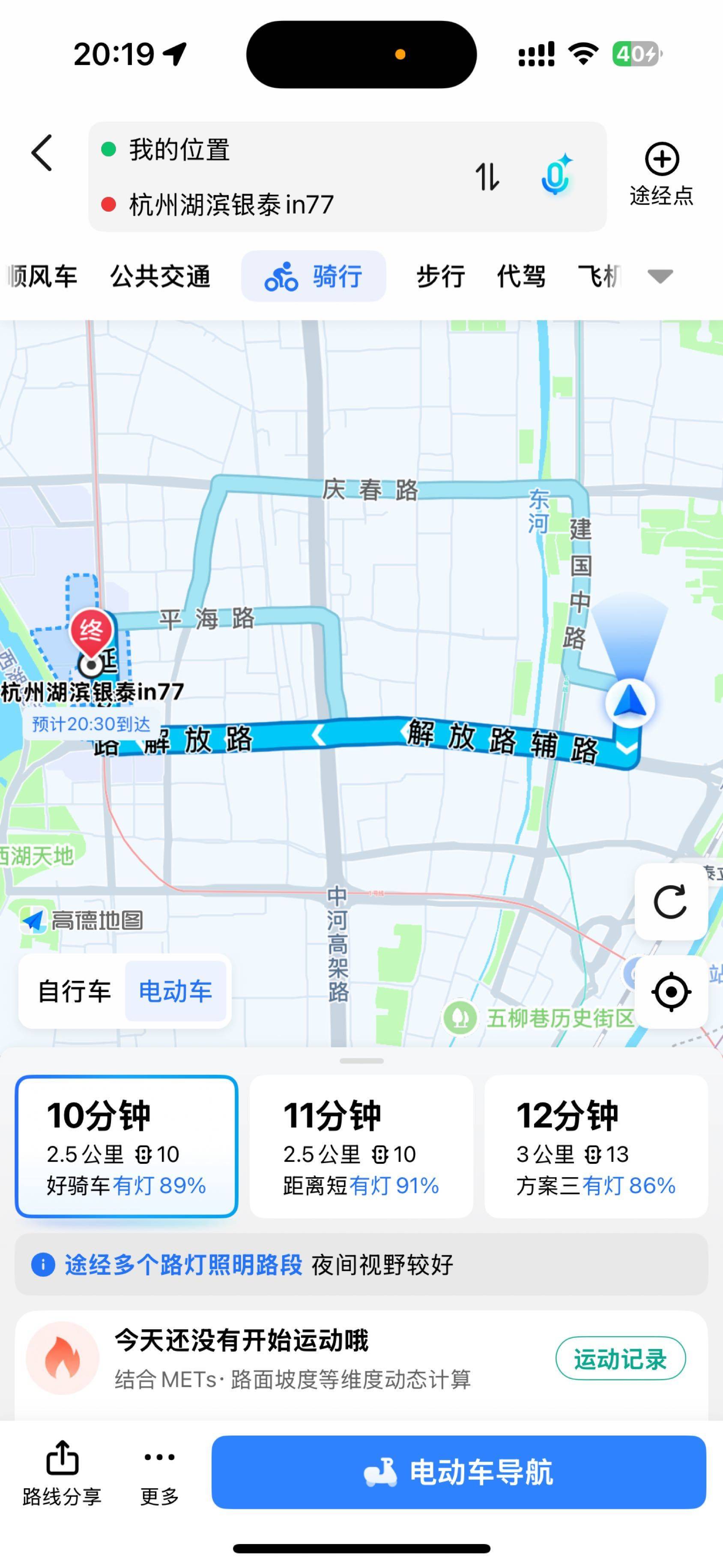Switch to the 代驾 tab
Viewport: 723px width, 1568px height.
pyautogui.click(x=521, y=276)
